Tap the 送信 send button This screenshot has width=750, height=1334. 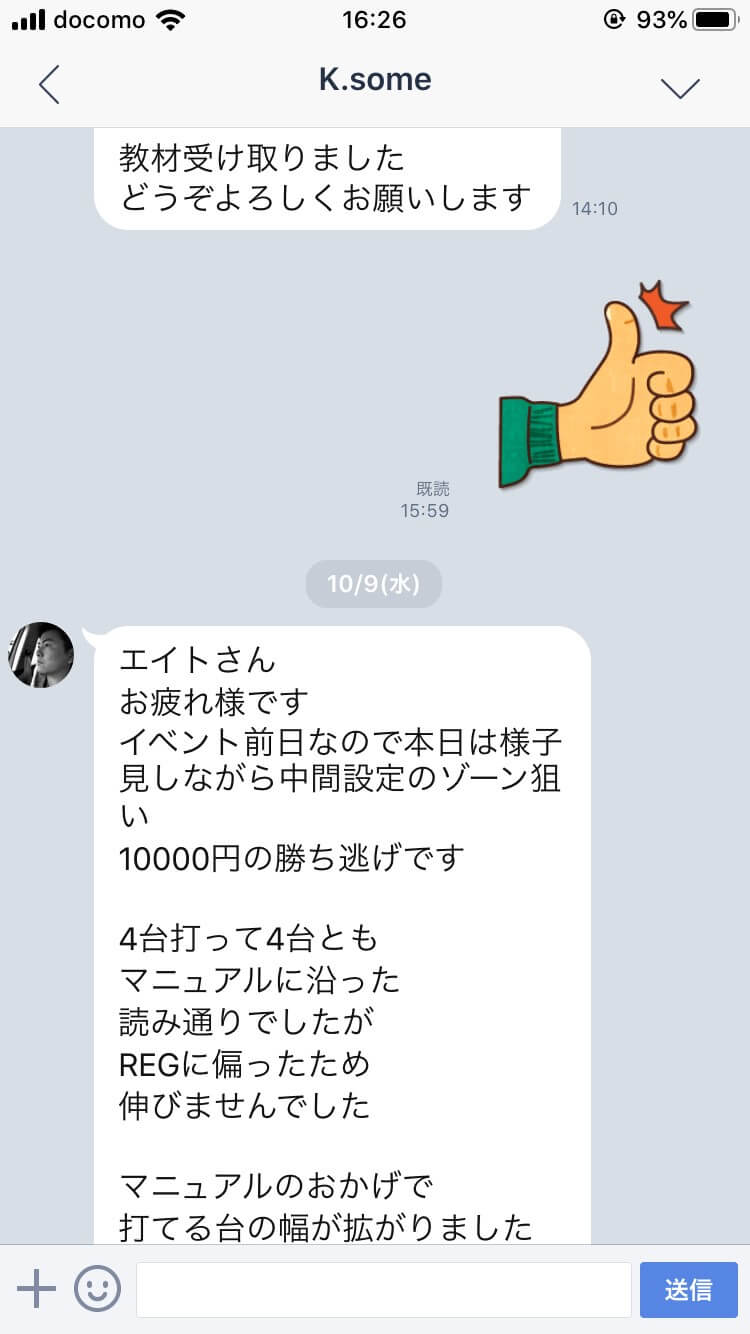[688, 1289]
